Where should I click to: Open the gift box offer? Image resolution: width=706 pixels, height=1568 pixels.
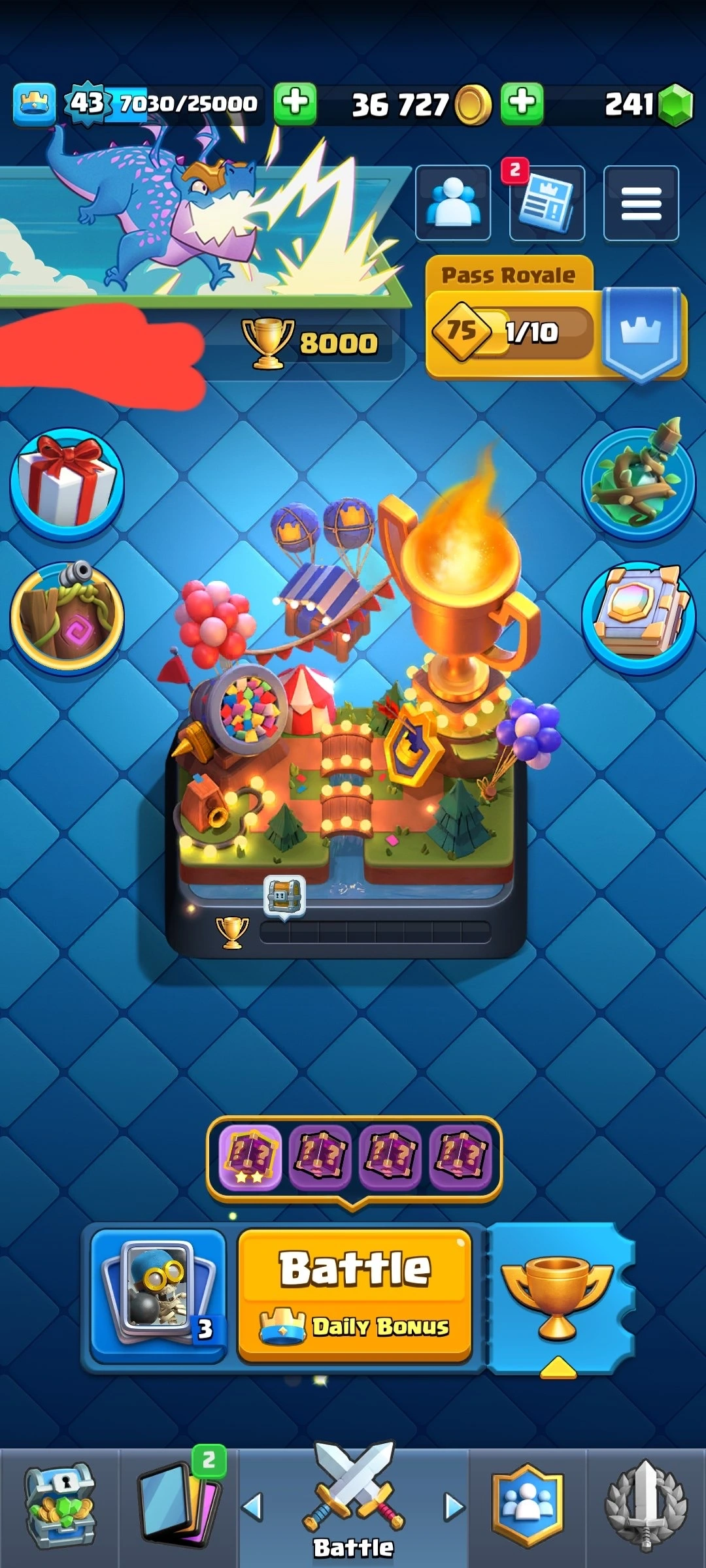67,483
